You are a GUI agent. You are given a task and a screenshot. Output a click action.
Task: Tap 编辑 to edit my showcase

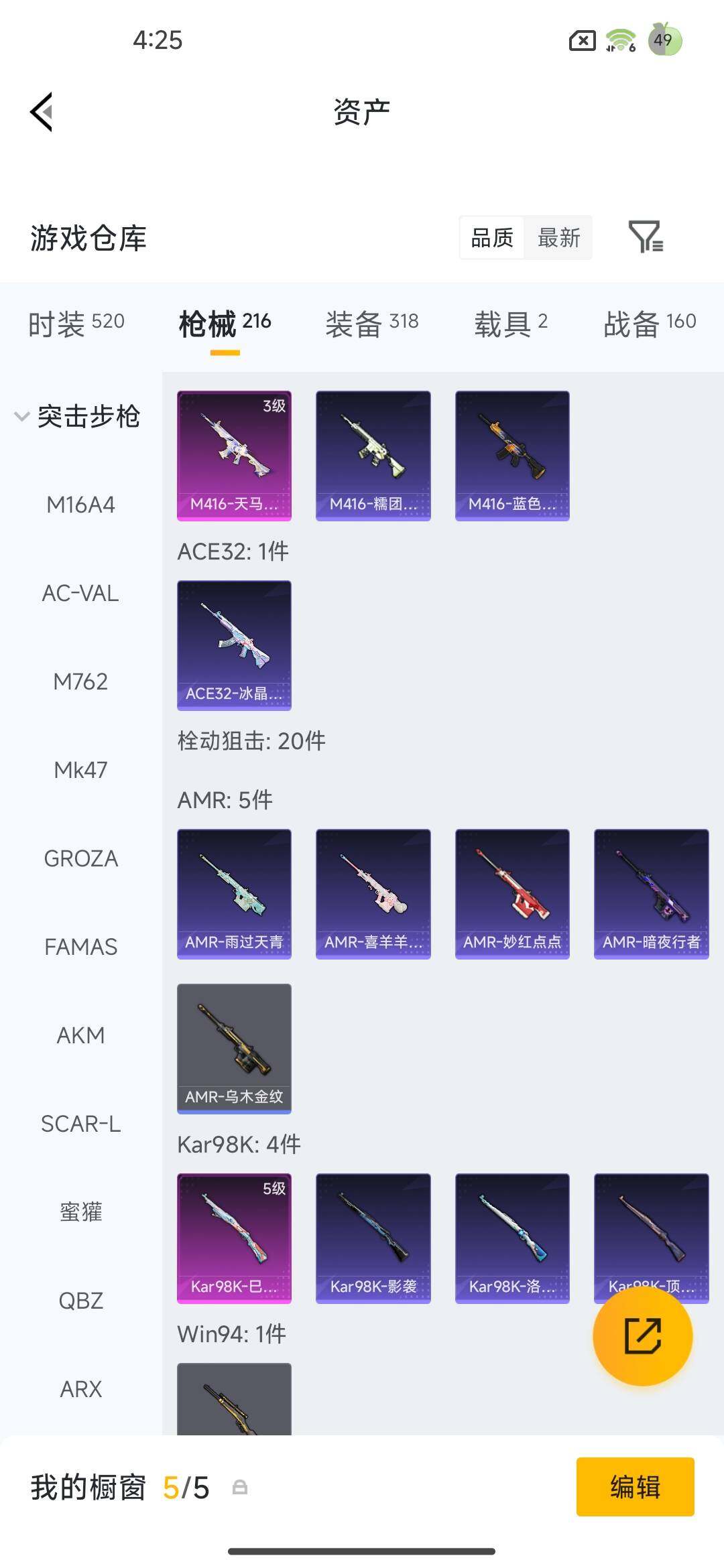pyautogui.click(x=635, y=1486)
